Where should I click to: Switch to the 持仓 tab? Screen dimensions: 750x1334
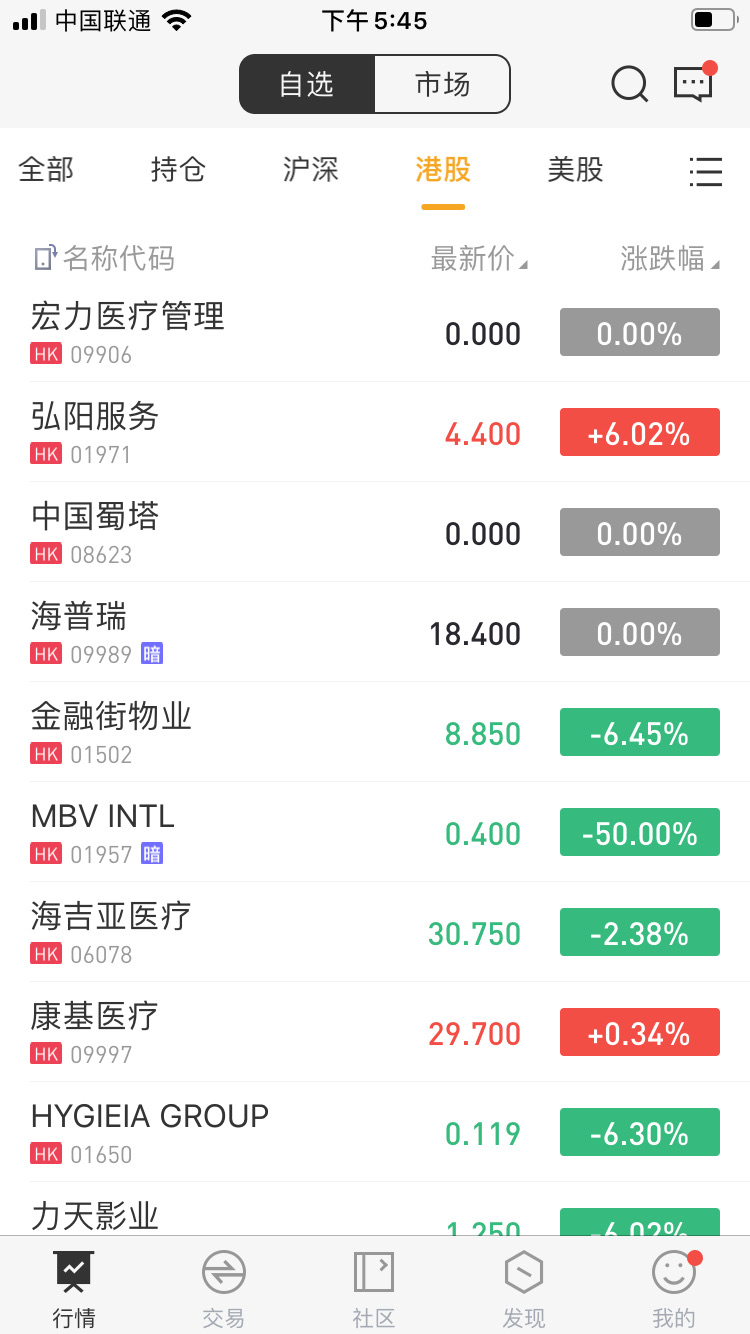pos(178,169)
